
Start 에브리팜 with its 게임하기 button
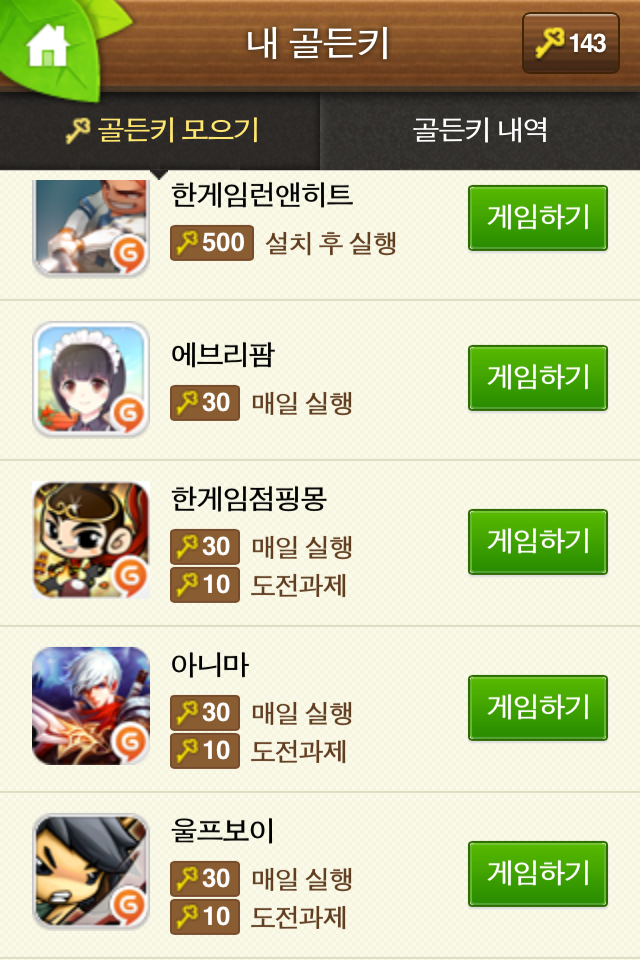pyautogui.click(x=538, y=378)
